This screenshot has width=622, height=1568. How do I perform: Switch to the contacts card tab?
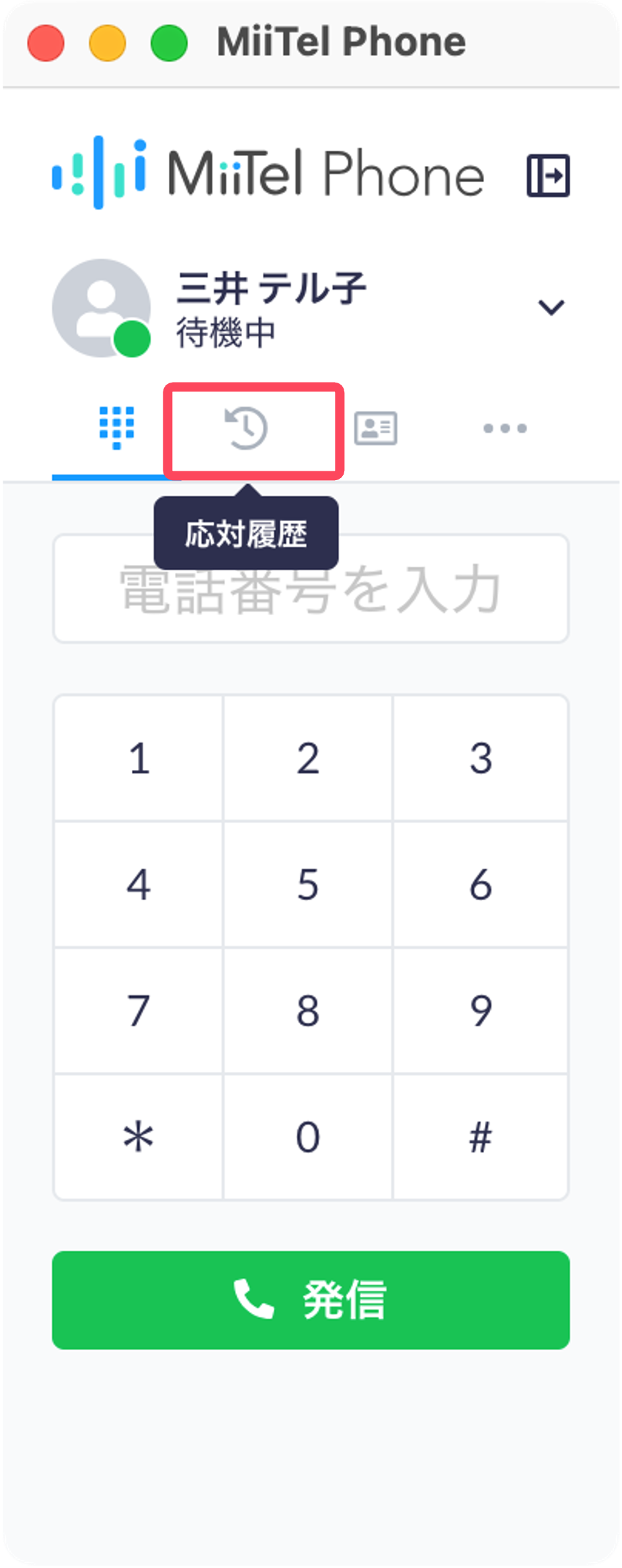375,428
